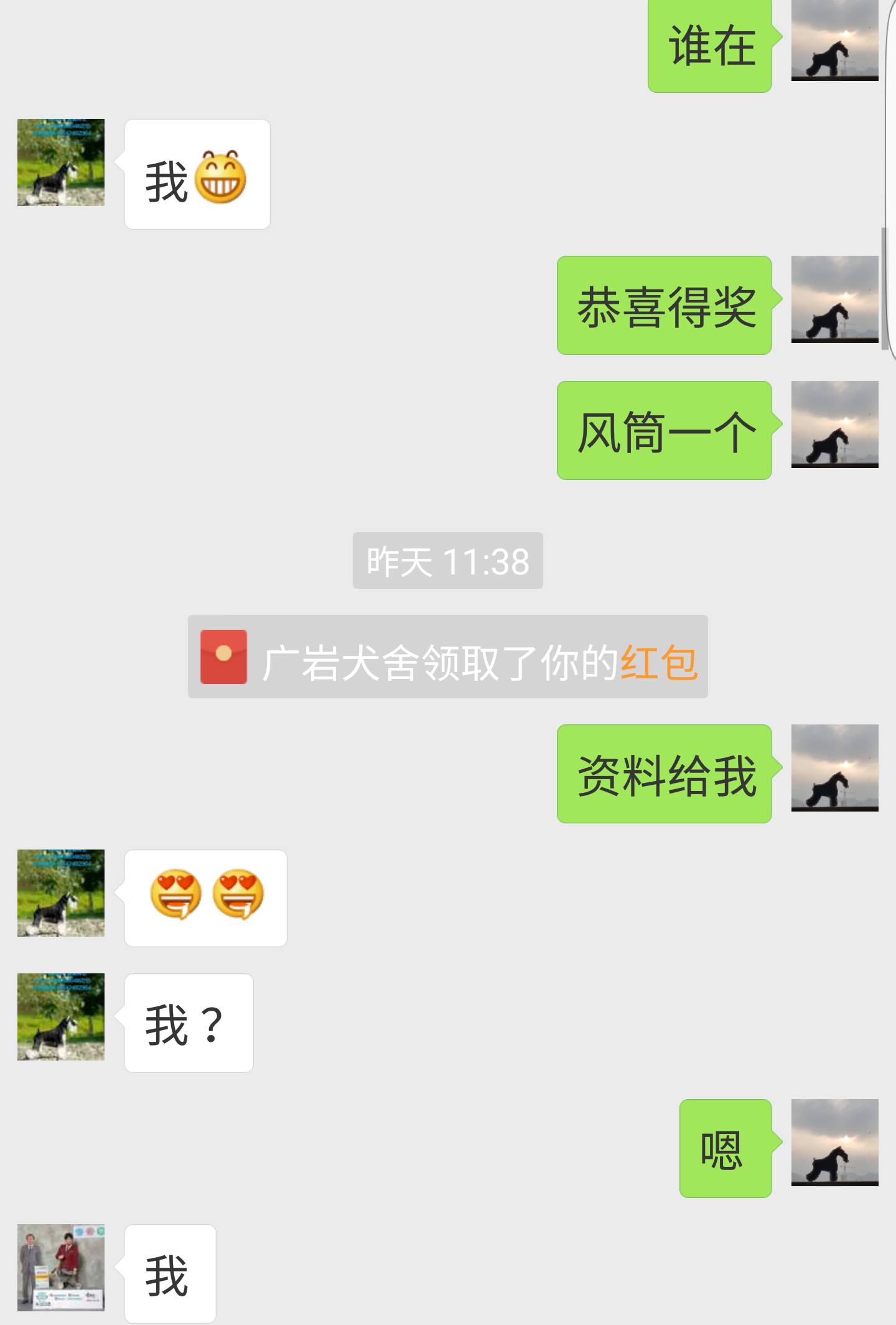Tap the avatar next to the 嗯 message
Viewport: 896px width, 1325px height.
click(834, 1142)
